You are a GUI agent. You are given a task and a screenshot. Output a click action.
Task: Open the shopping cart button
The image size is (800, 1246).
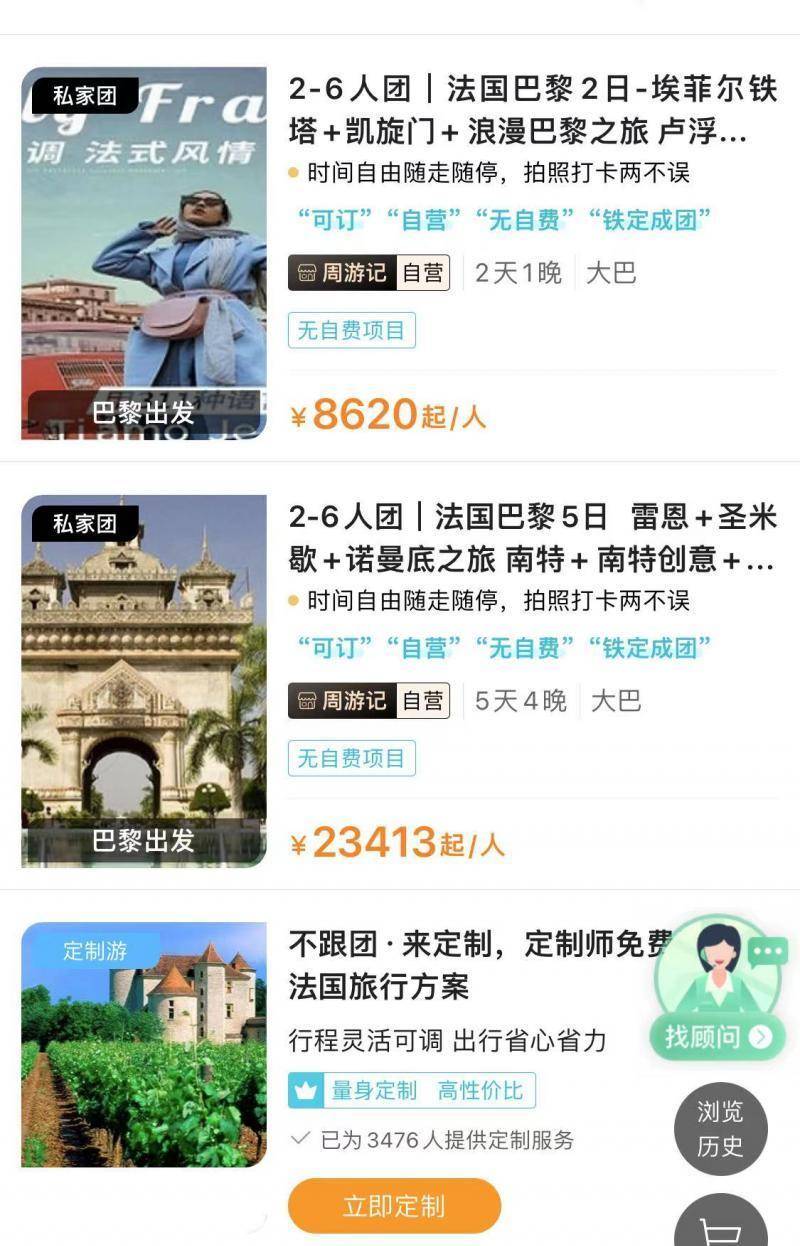click(x=720, y=1228)
